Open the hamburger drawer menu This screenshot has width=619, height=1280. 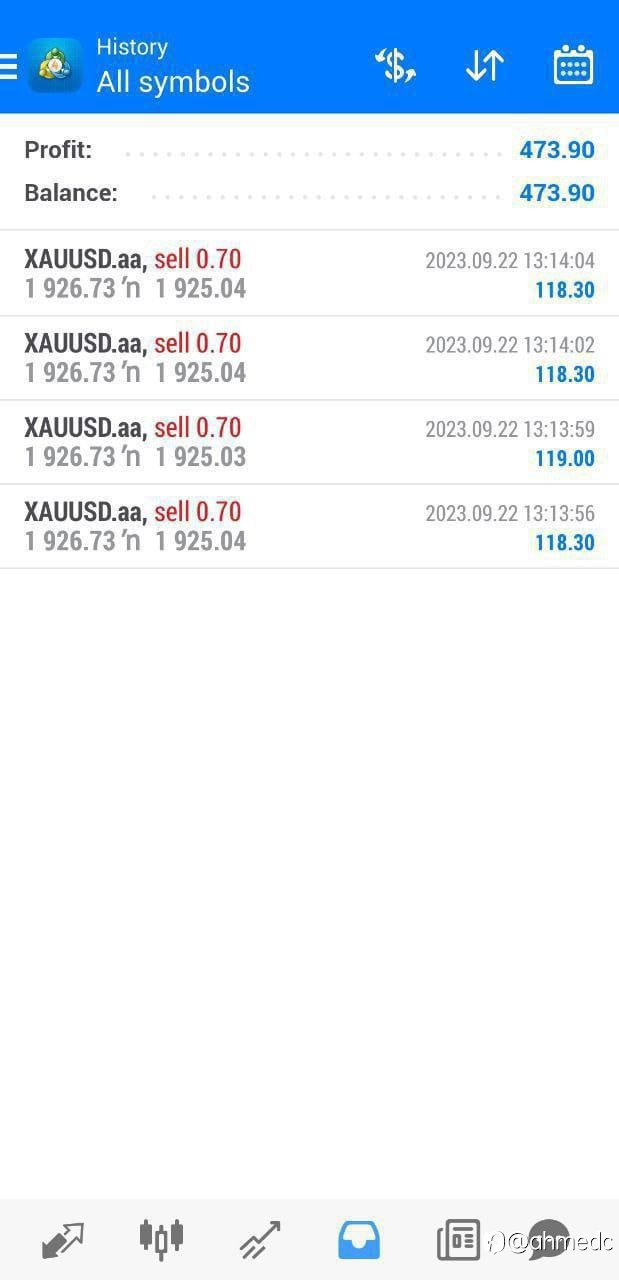[x=8, y=66]
